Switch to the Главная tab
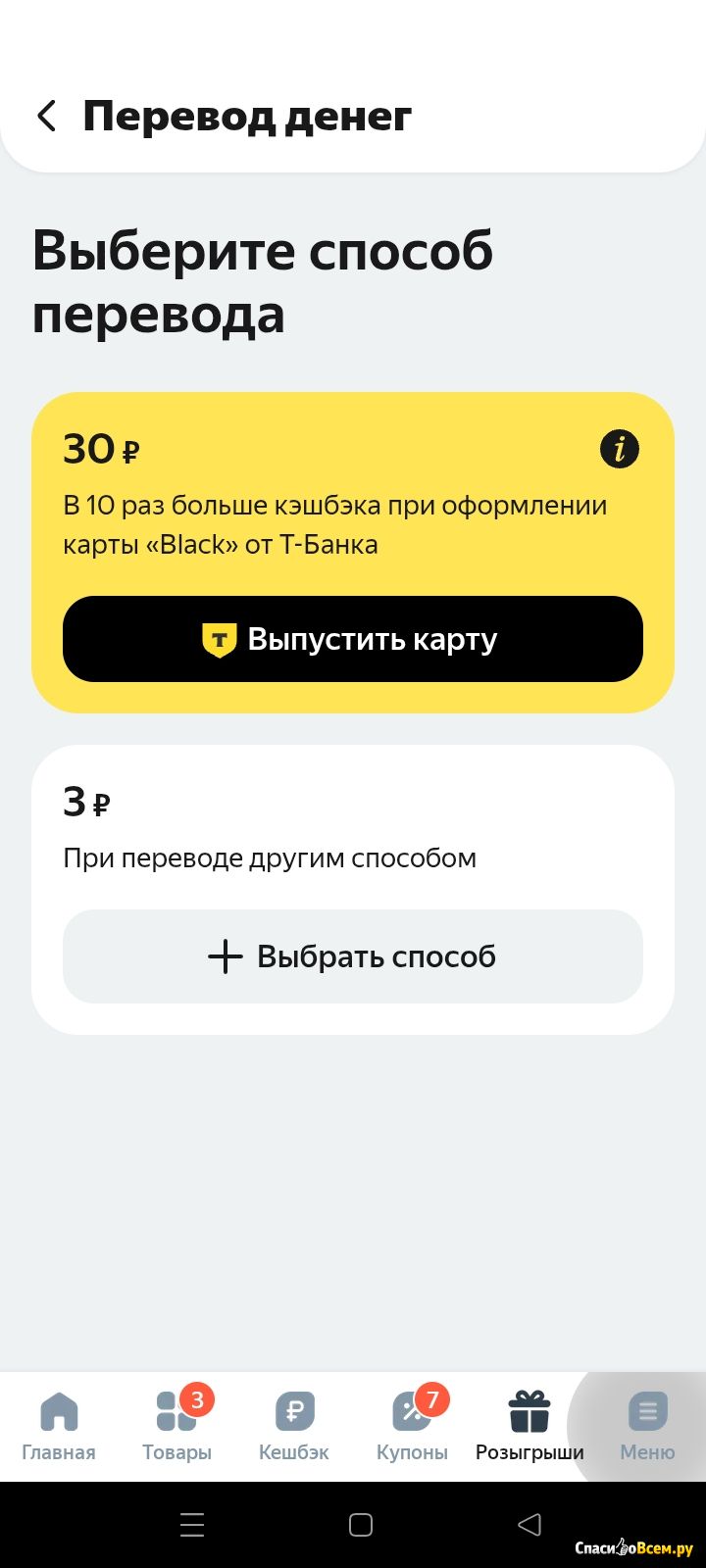Screen dimensions: 706x1568 (x=59, y=1427)
